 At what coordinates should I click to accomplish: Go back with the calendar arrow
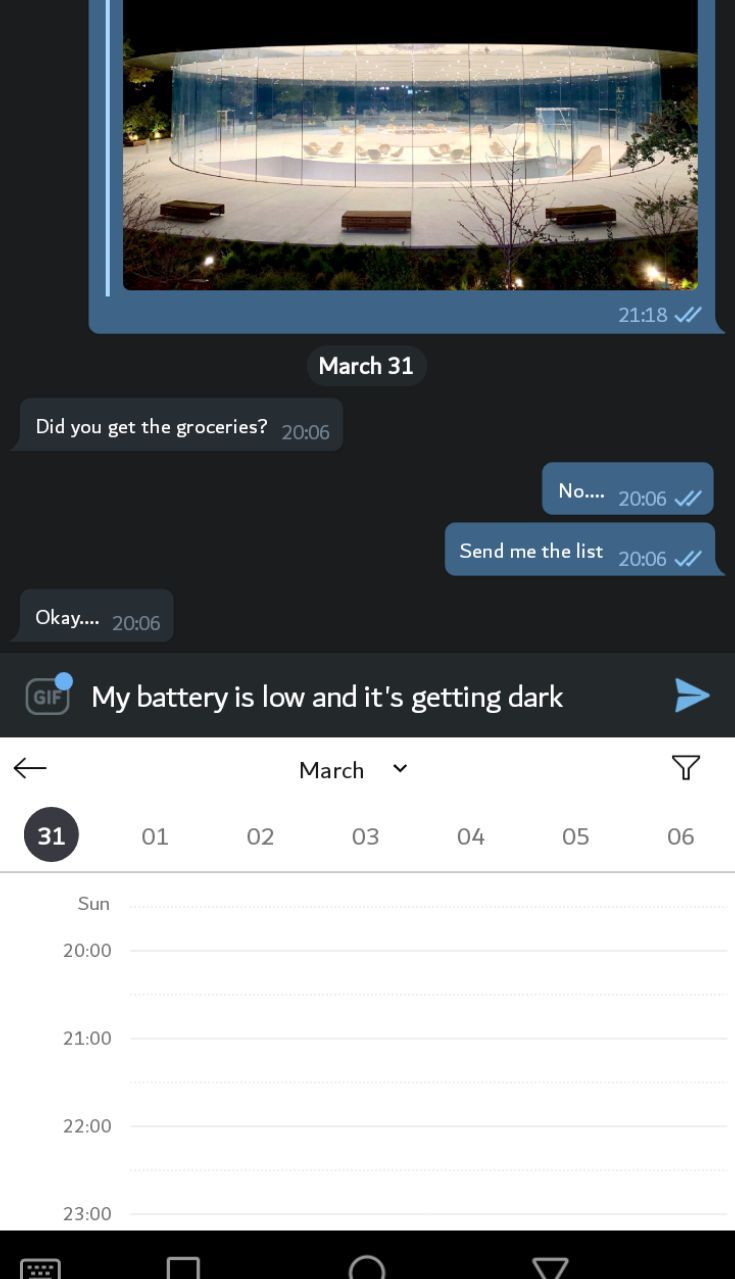(30, 767)
